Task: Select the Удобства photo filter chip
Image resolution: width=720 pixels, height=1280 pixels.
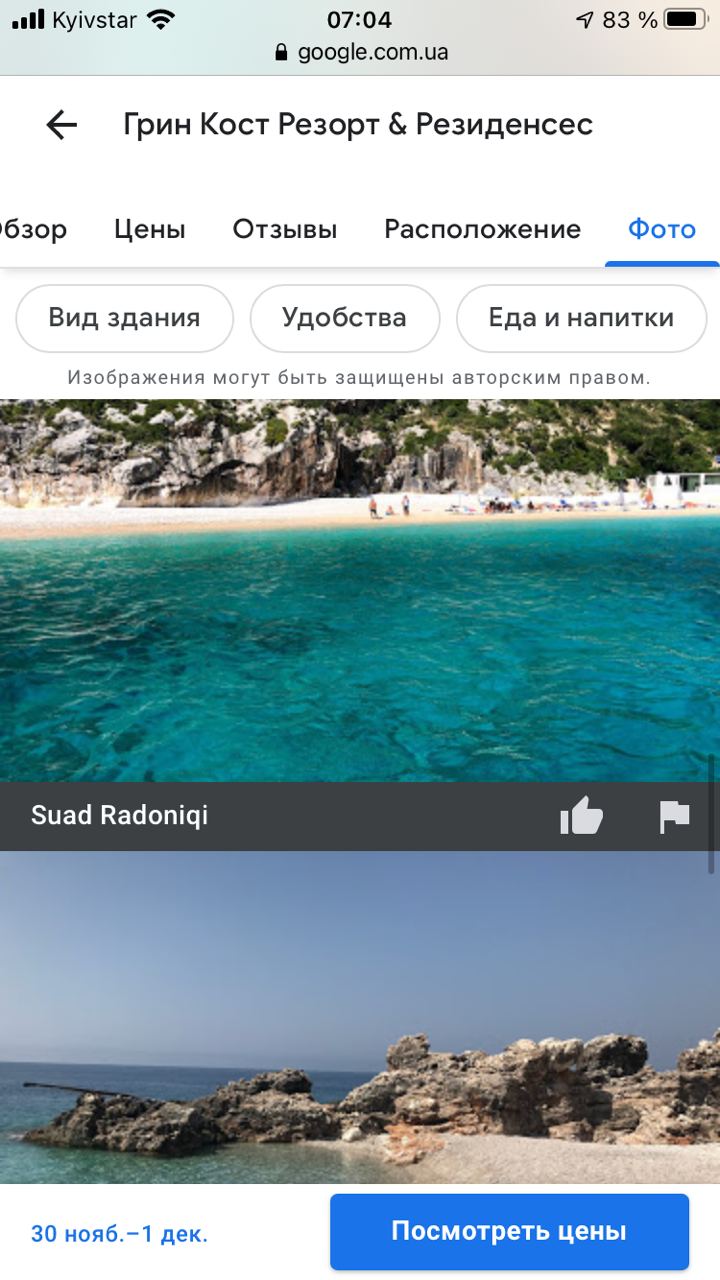Action: point(344,318)
